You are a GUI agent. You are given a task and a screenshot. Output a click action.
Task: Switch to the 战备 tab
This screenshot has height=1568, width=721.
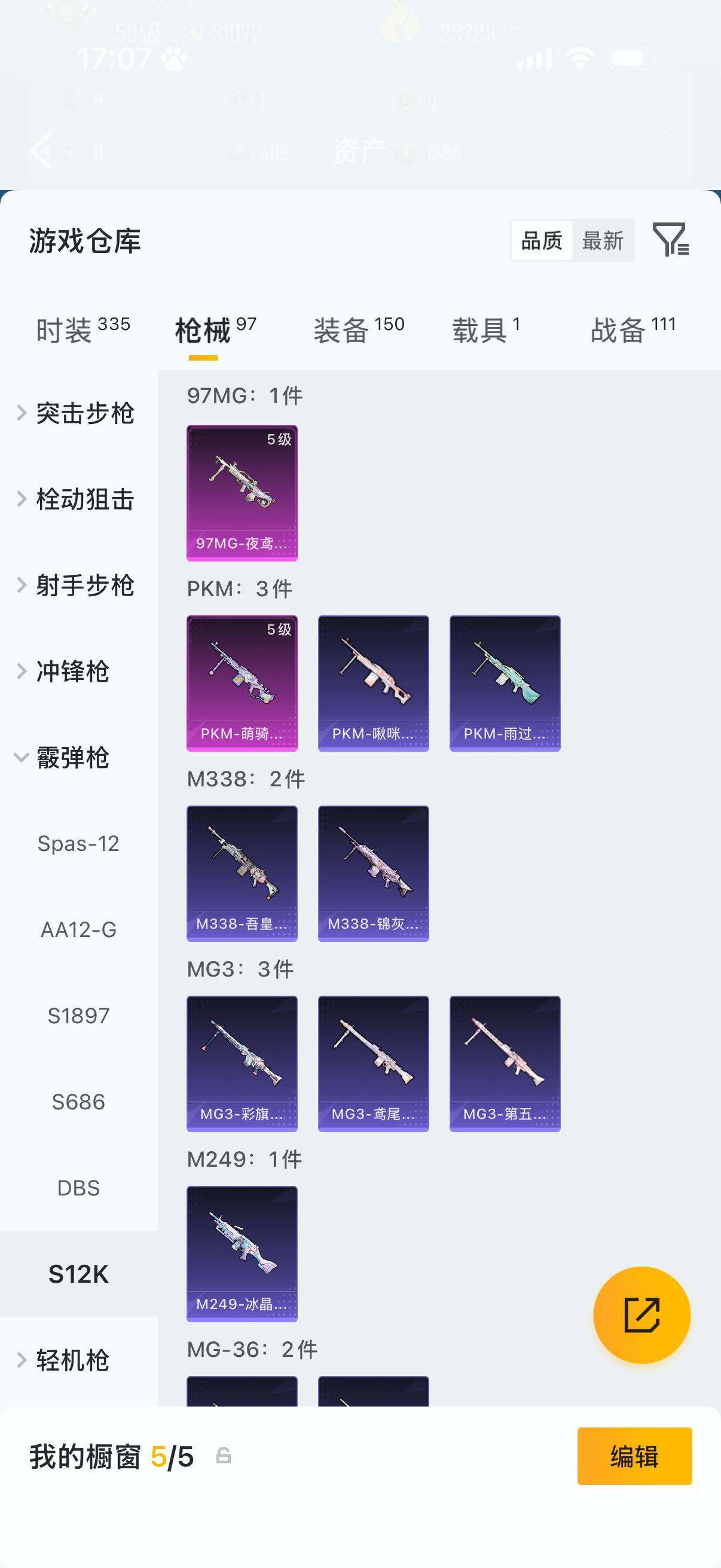point(633,330)
